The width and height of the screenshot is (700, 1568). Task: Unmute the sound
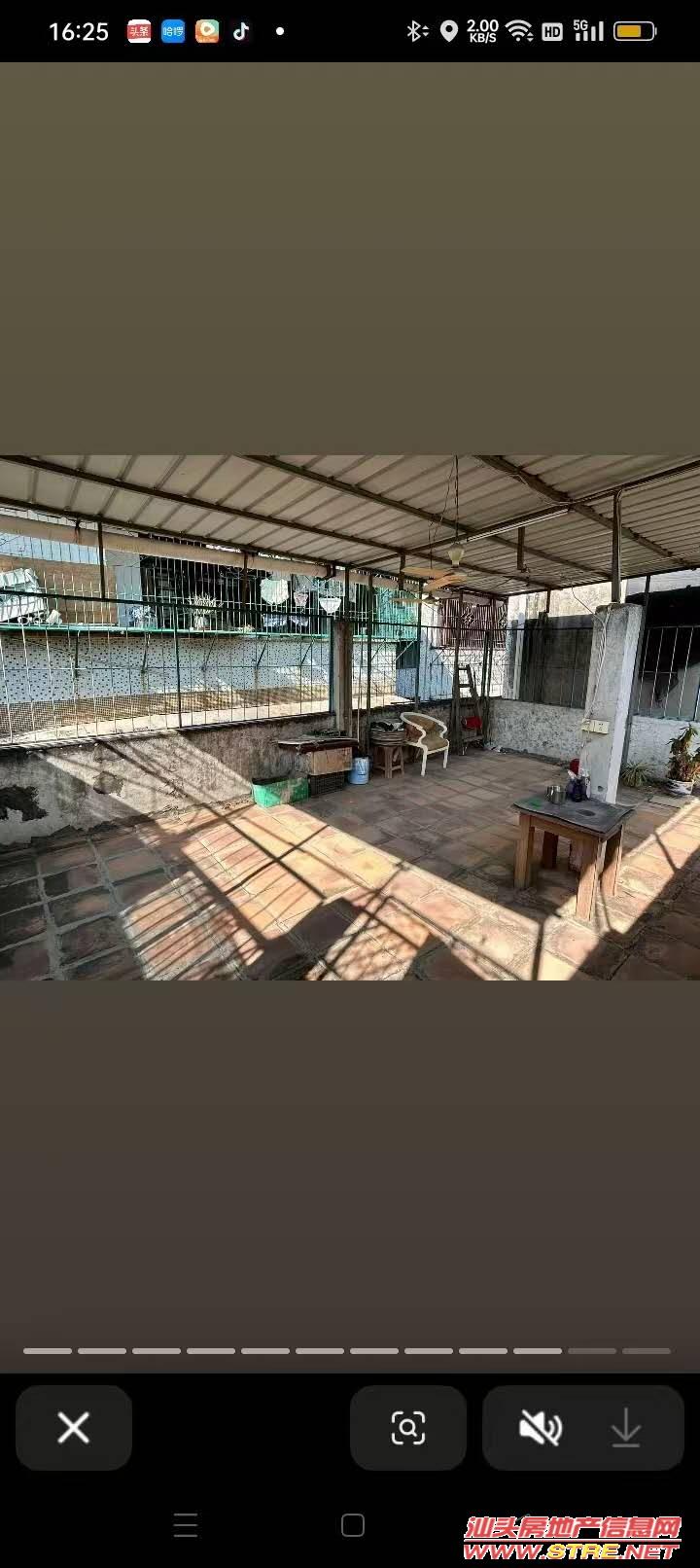point(540,1428)
